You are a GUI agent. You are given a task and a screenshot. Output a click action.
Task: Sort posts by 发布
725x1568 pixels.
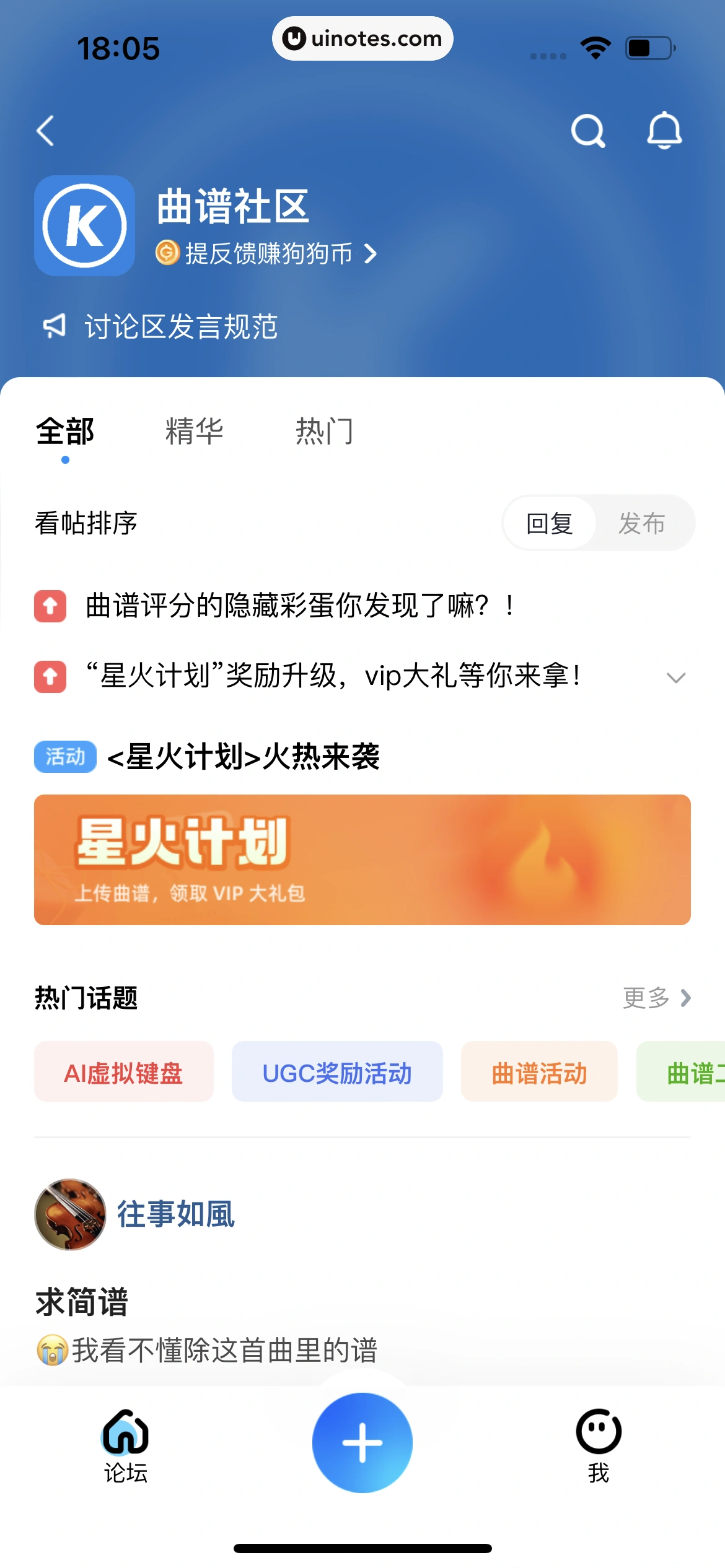tap(641, 523)
